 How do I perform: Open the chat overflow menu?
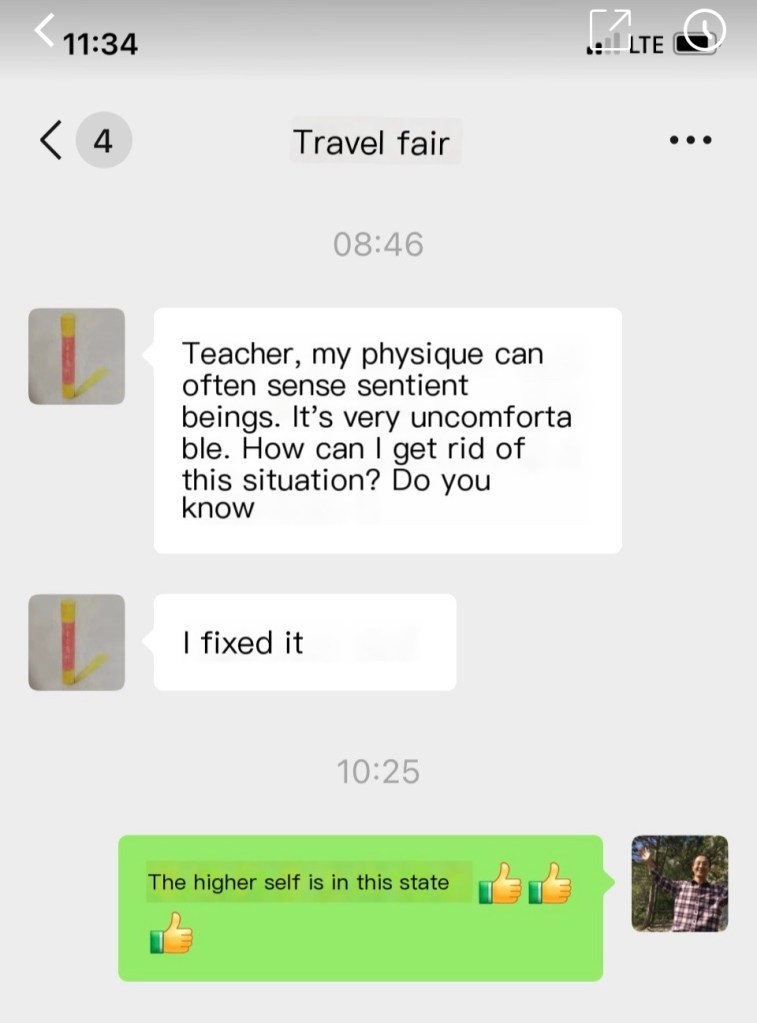(690, 141)
